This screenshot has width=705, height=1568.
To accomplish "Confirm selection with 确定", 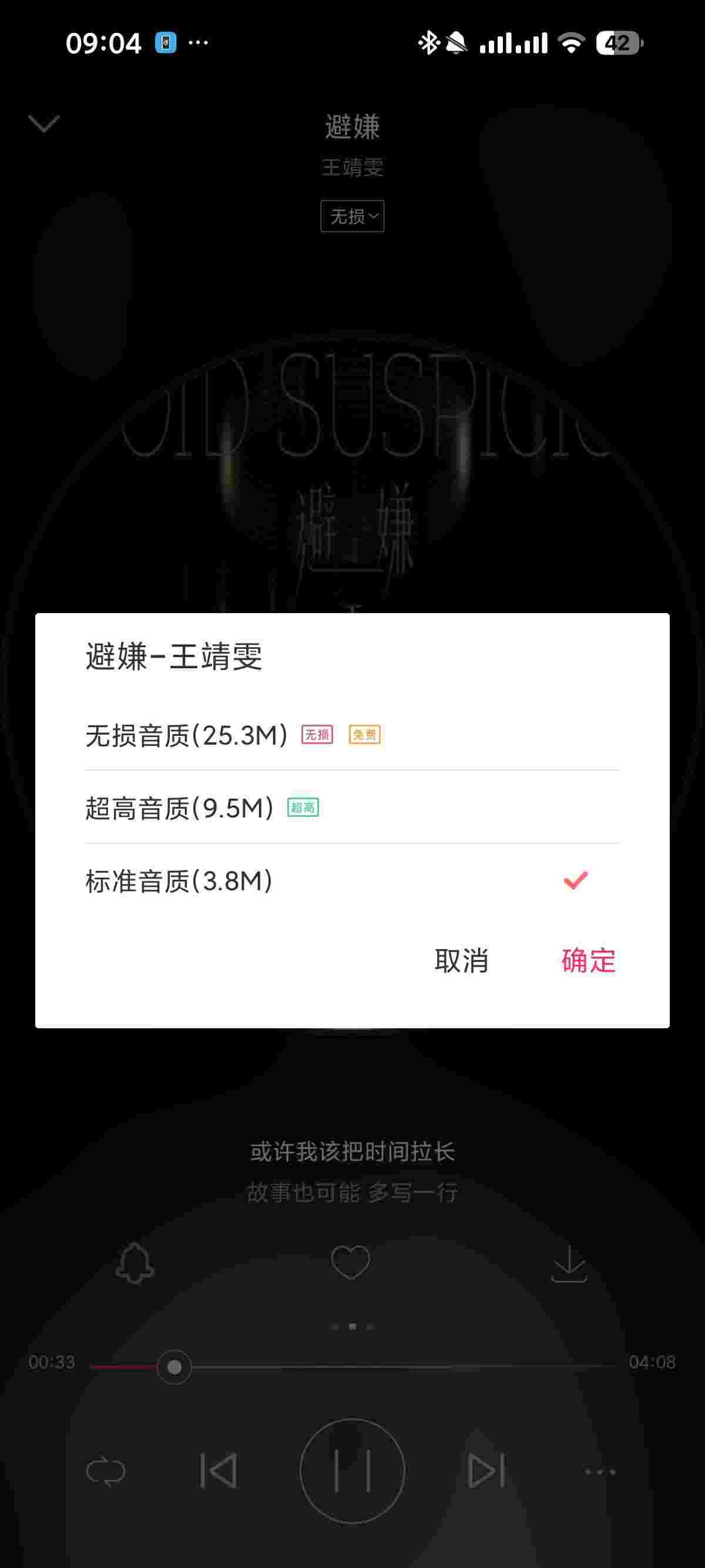I will coord(588,961).
